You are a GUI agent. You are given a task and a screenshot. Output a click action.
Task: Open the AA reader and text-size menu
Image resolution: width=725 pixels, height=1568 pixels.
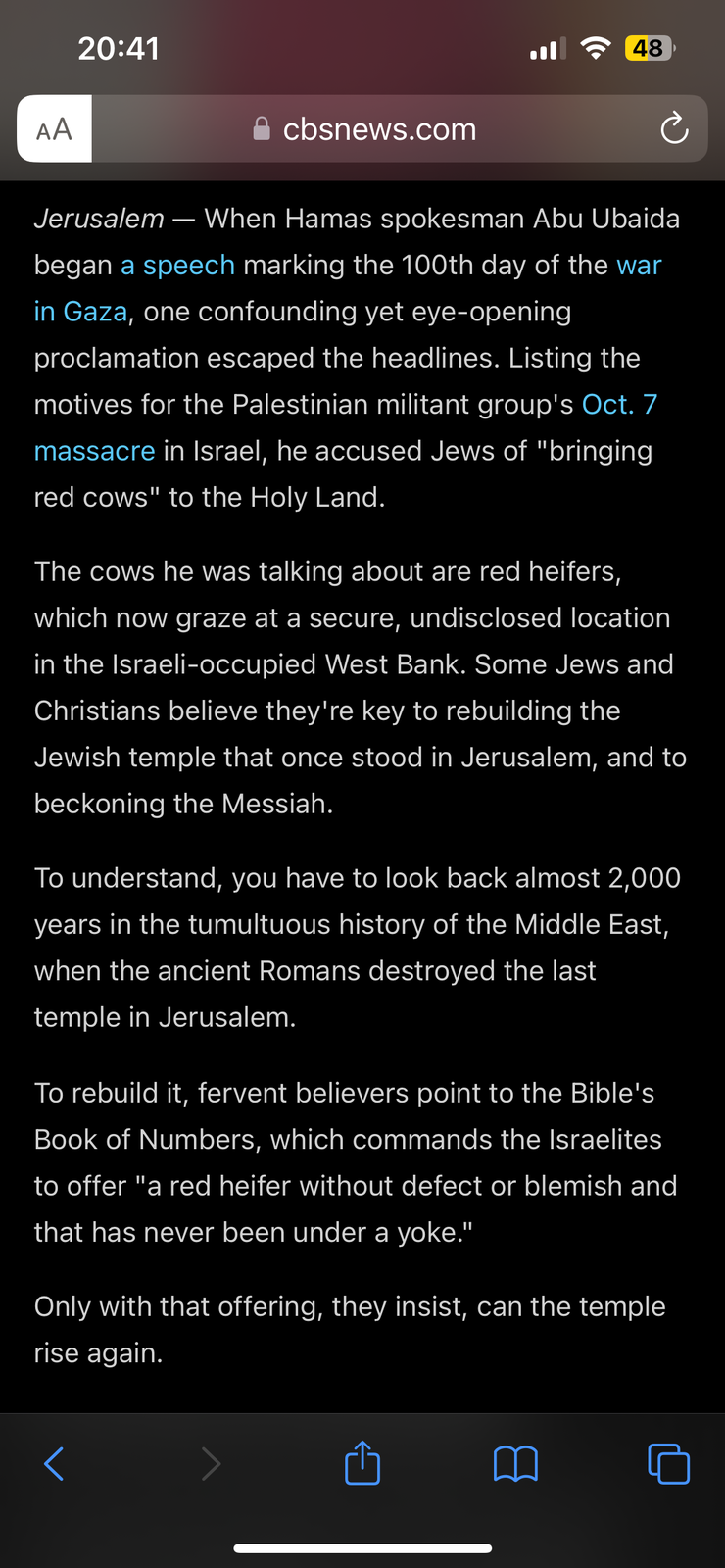(x=54, y=128)
